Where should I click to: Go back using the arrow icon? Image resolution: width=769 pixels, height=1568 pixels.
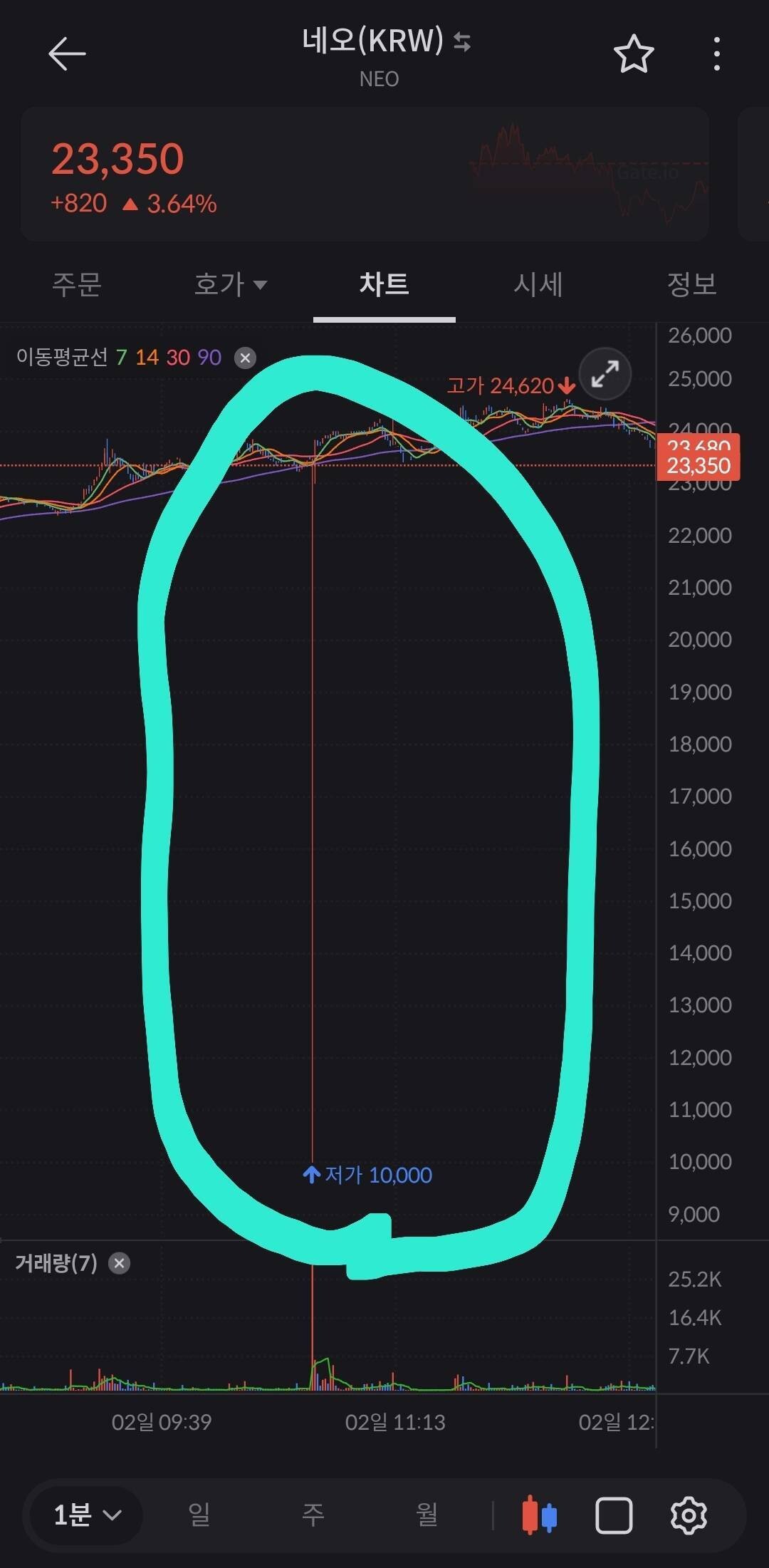(x=67, y=54)
